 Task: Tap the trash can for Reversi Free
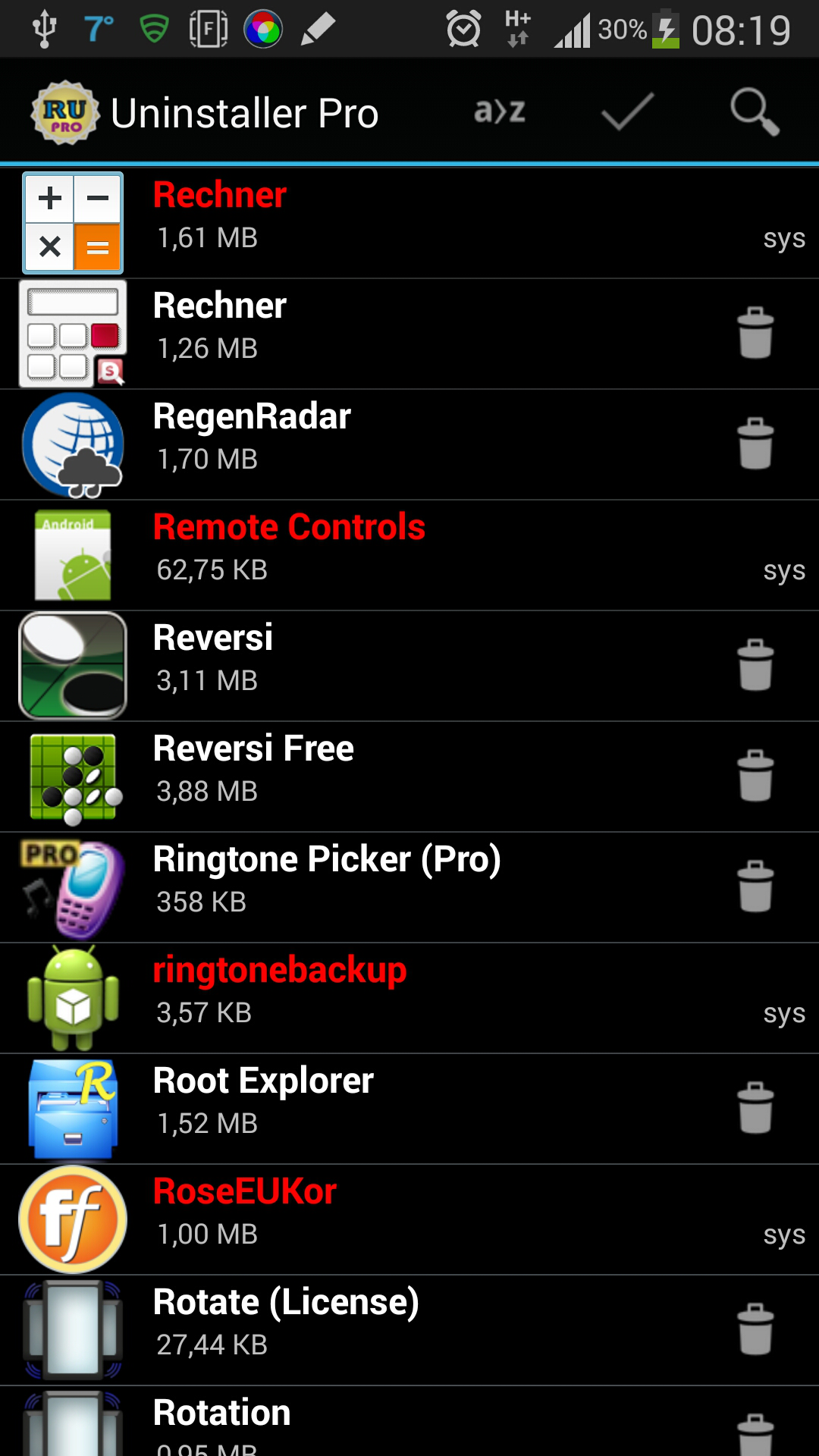(x=755, y=776)
